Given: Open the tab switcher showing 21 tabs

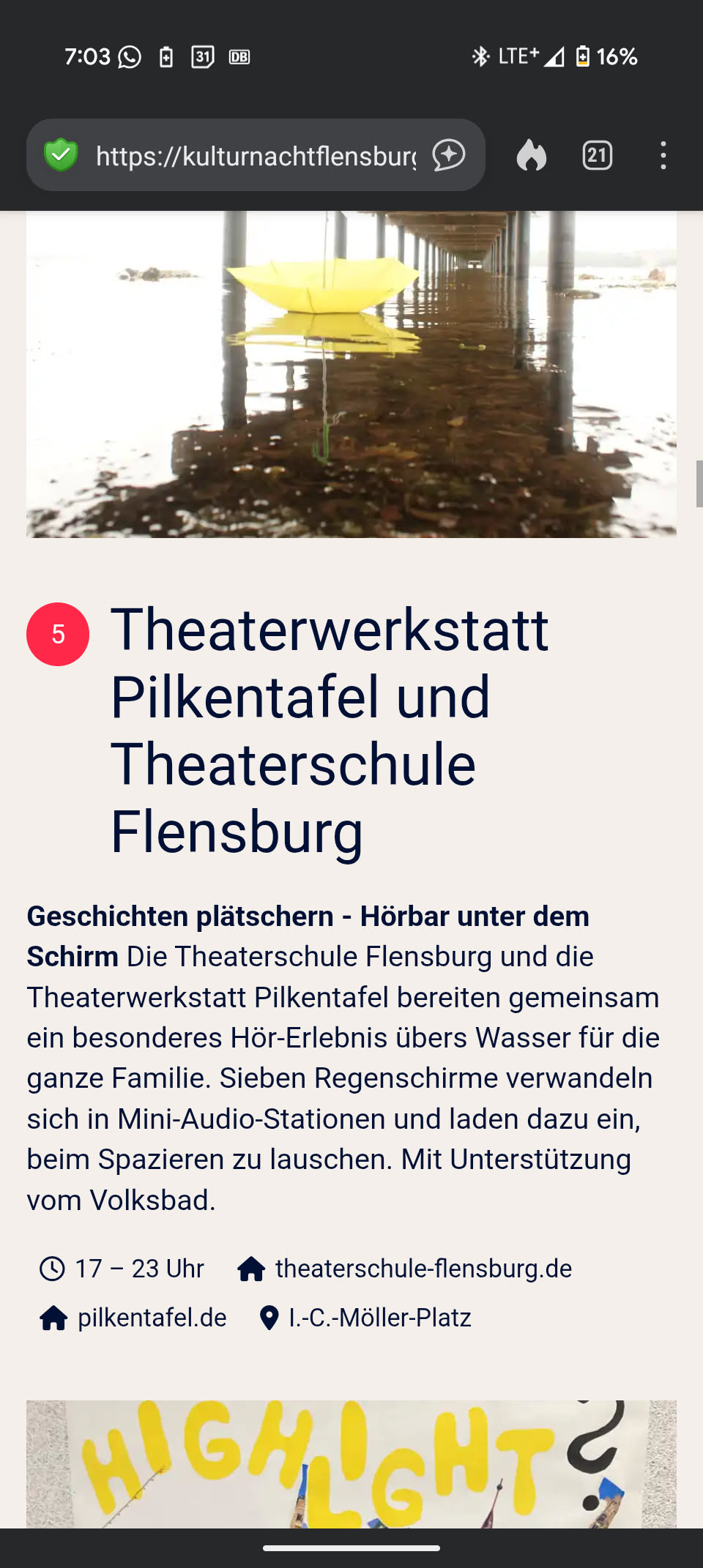Looking at the screenshot, I should [597, 155].
